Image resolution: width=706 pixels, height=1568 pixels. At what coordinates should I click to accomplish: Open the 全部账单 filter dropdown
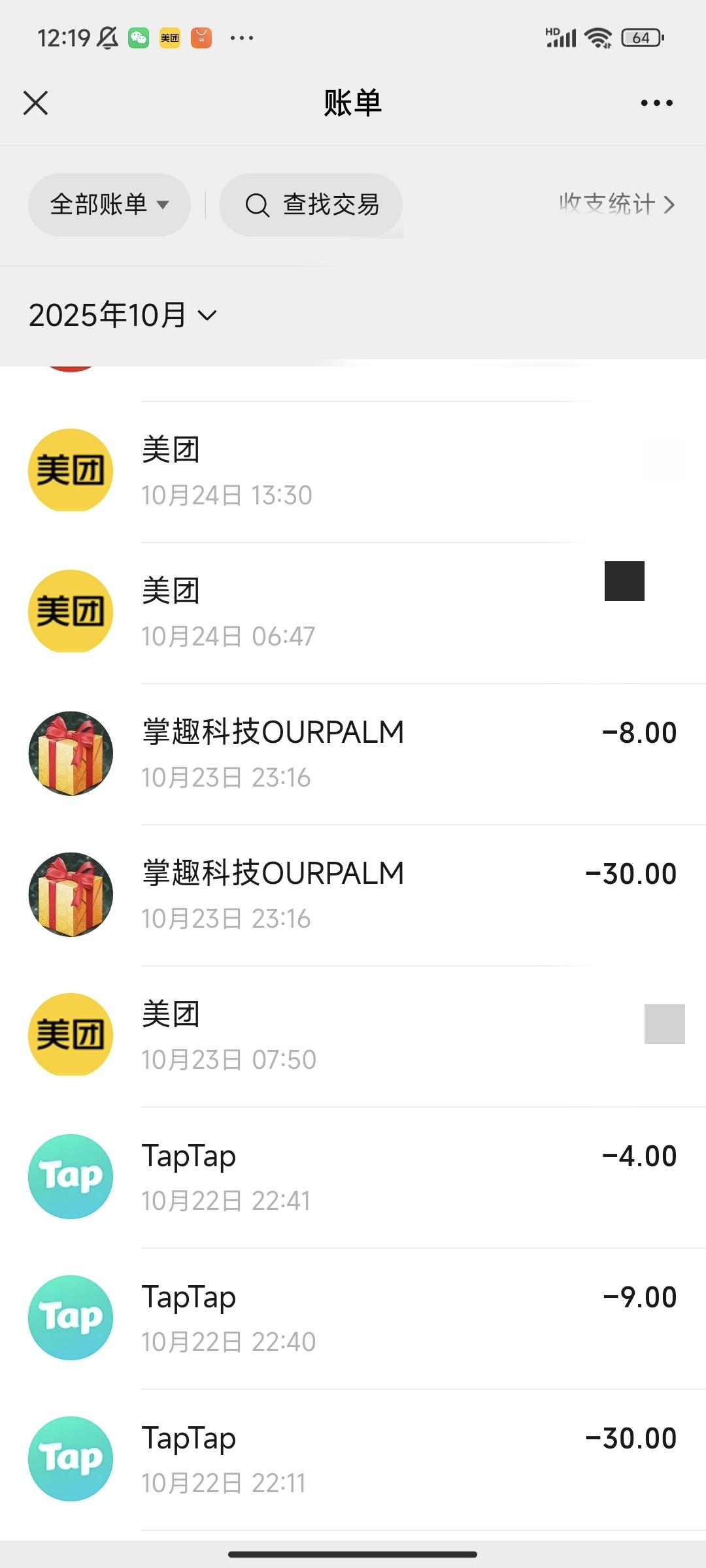click(x=109, y=204)
